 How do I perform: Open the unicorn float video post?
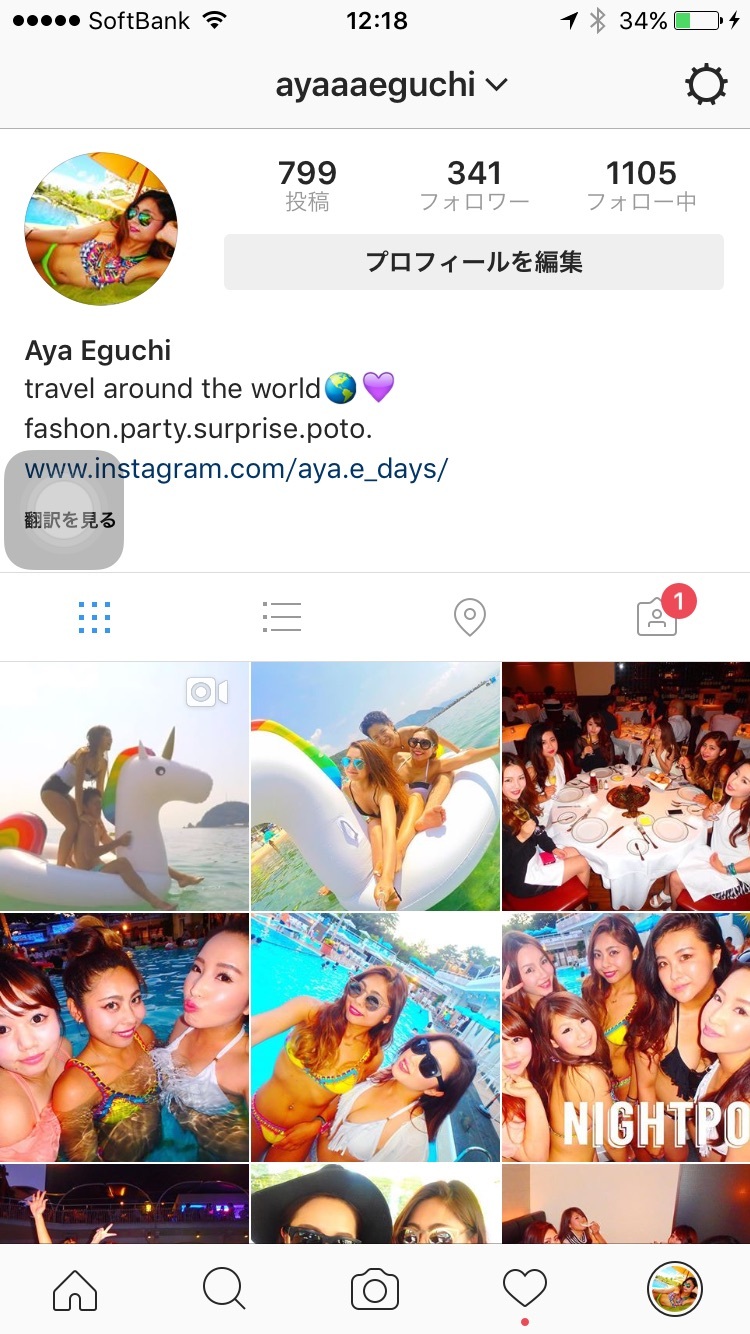pyautogui.click(x=124, y=786)
